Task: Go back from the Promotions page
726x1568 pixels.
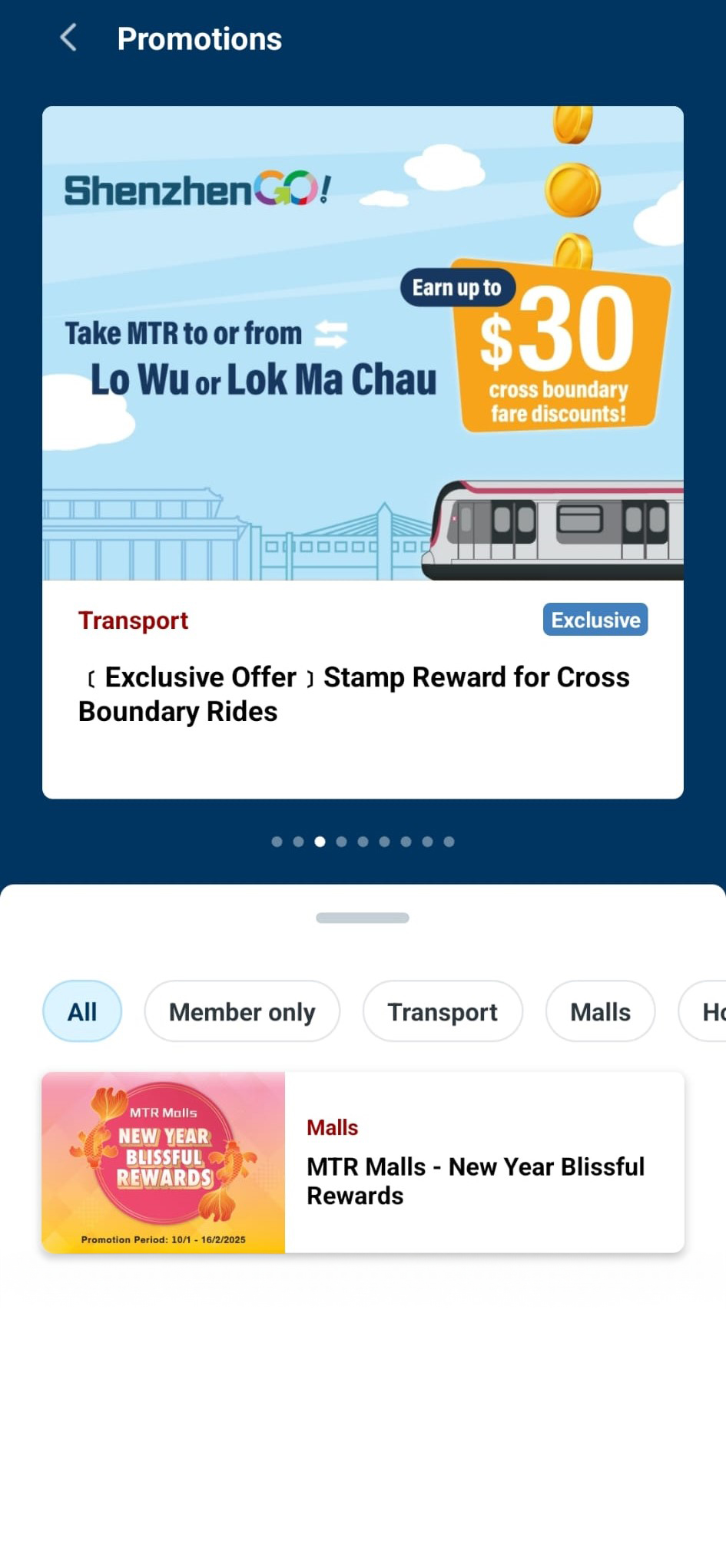Action: (x=68, y=38)
